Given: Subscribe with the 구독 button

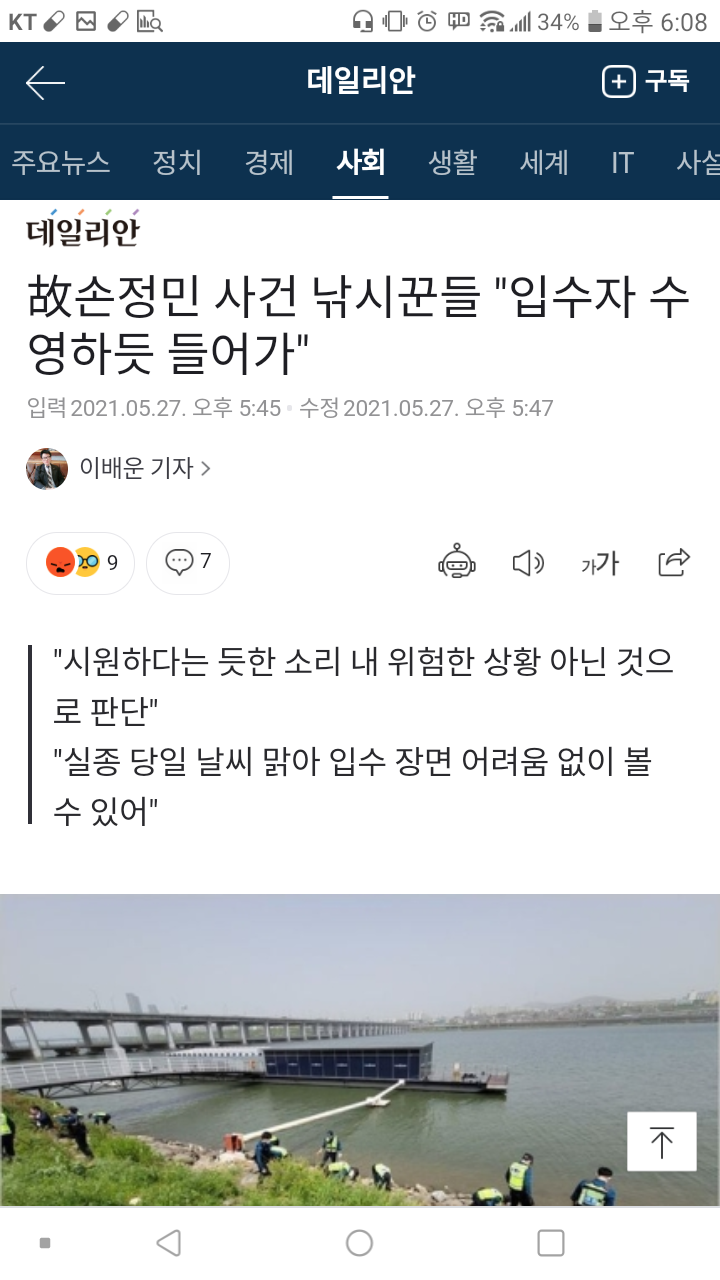Looking at the screenshot, I should (646, 82).
